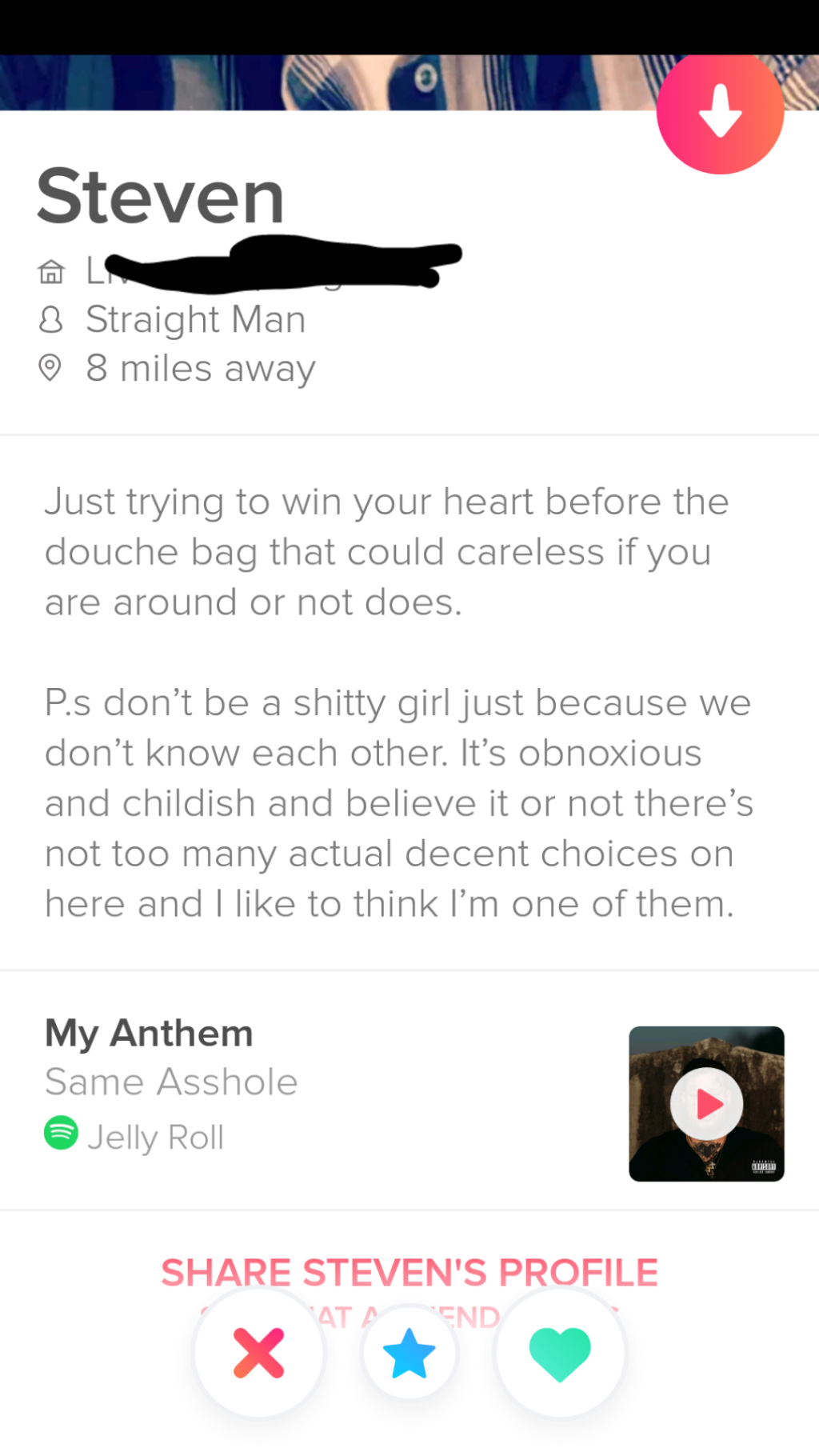Super Like Steven with the blue star
The image size is (819, 1456).
409,1353
